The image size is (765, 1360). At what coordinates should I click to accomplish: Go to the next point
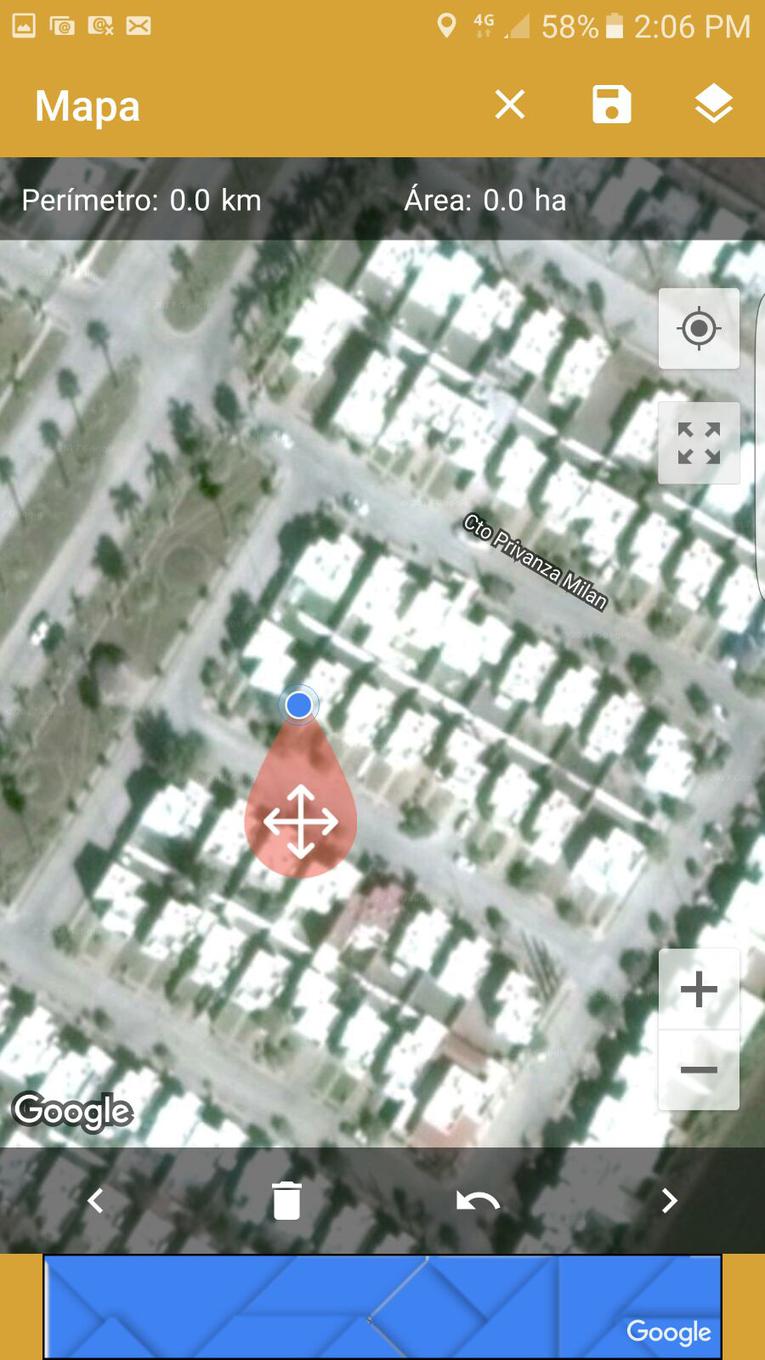click(669, 1200)
